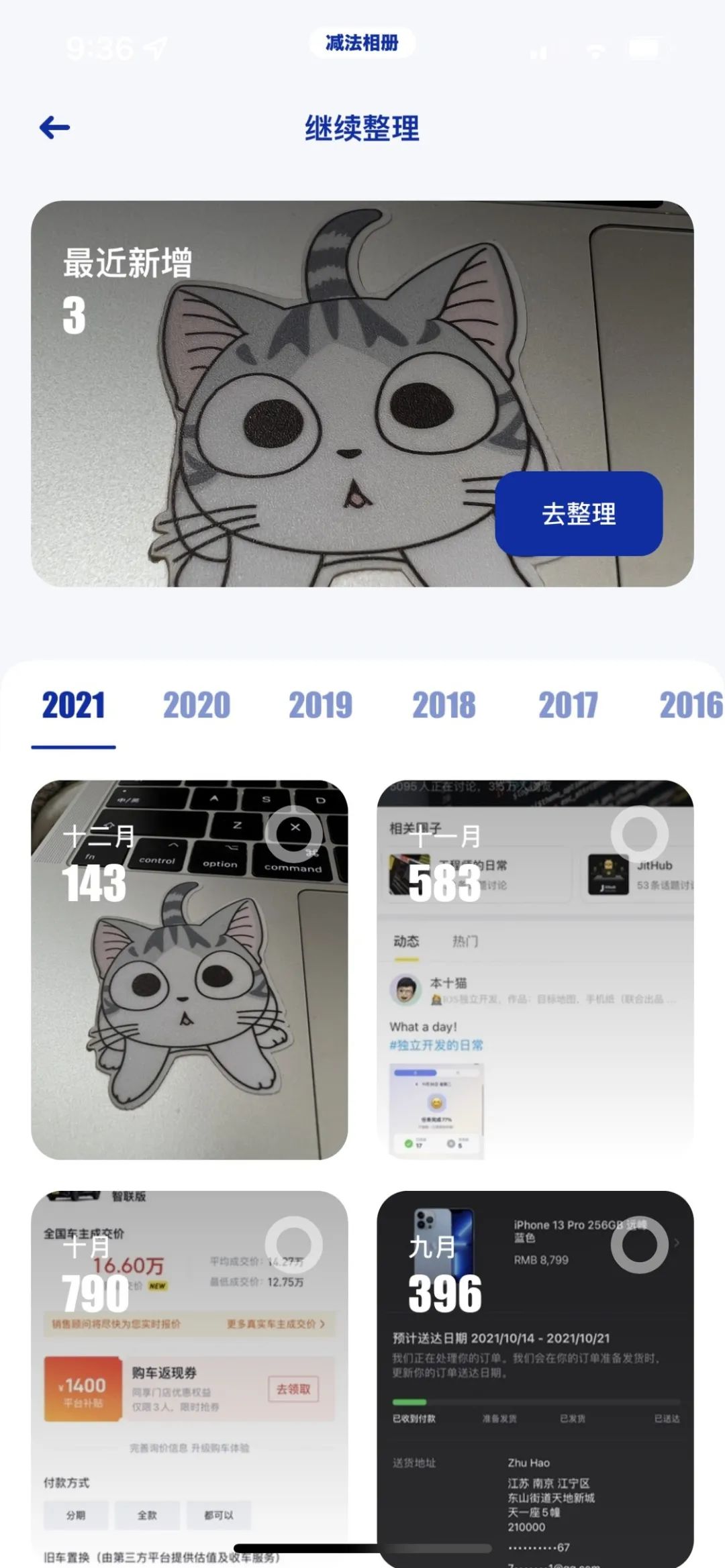
Task: Open the 十二月 album with 143 photos
Action: point(189,993)
